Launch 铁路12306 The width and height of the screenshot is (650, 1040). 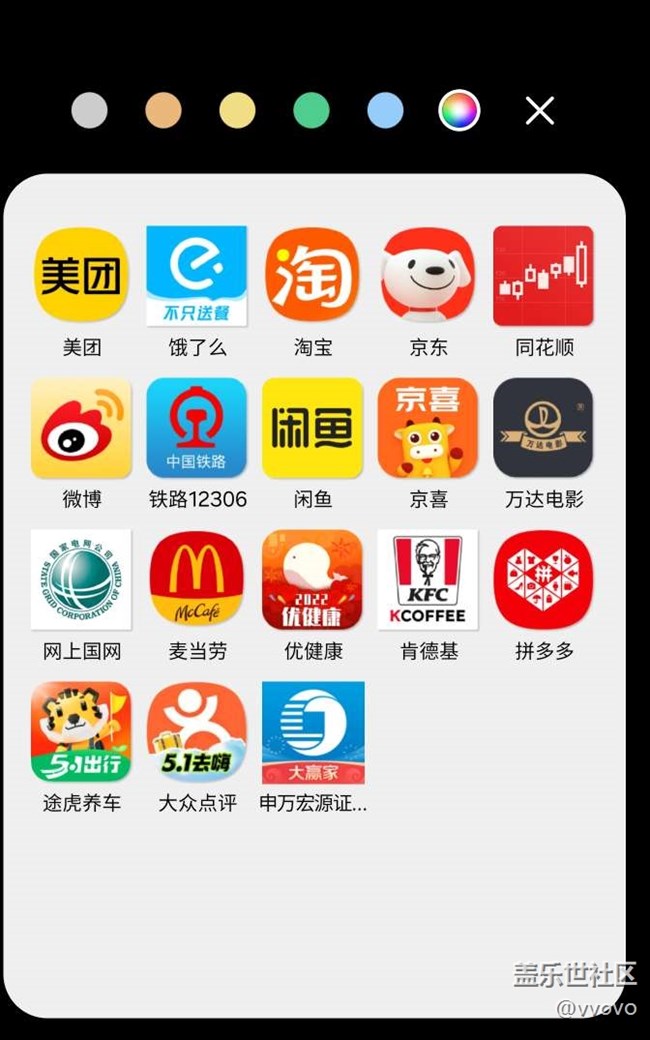(197, 427)
